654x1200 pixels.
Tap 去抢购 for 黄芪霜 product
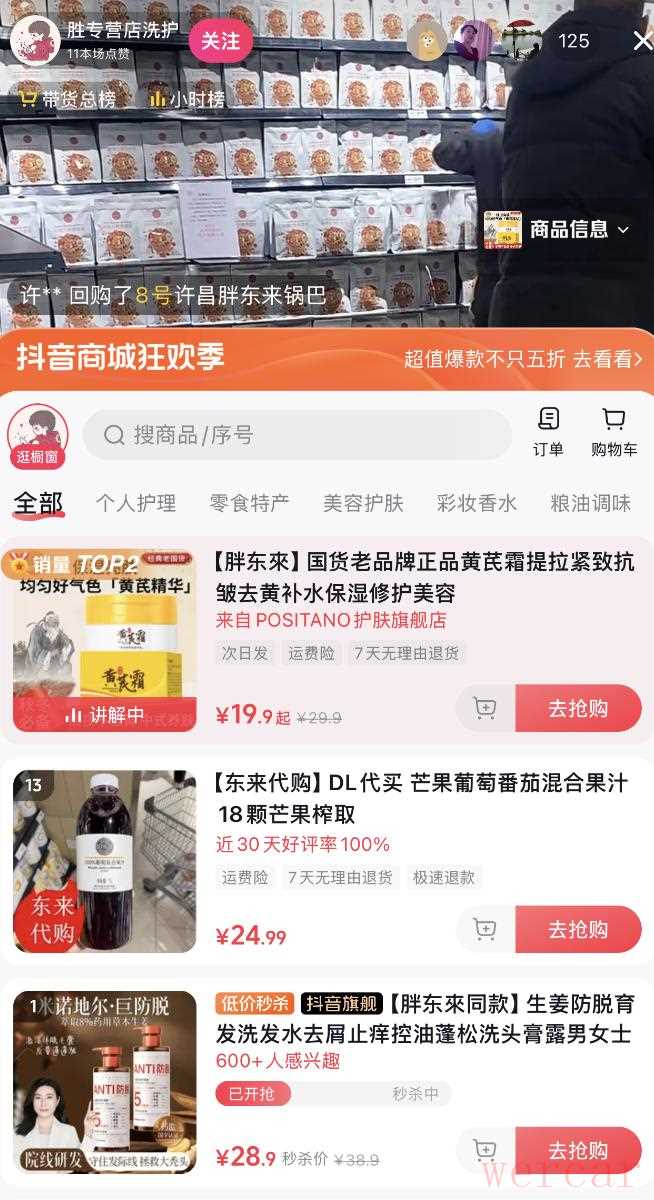[x=578, y=708]
